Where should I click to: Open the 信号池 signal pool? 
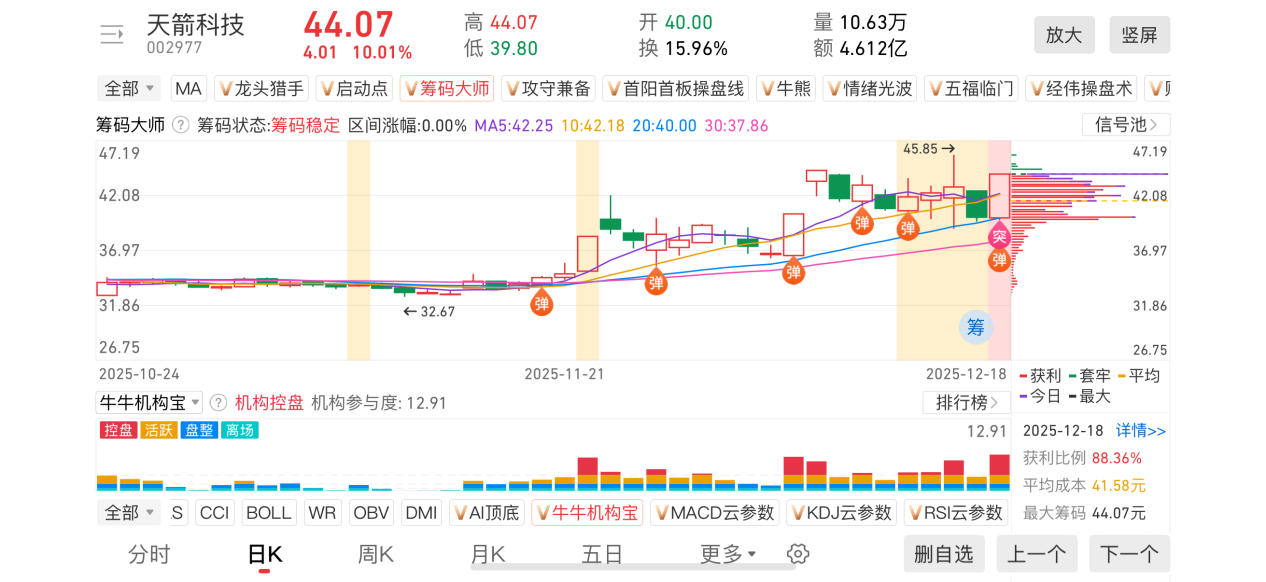pyautogui.click(x=1126, y=125)
